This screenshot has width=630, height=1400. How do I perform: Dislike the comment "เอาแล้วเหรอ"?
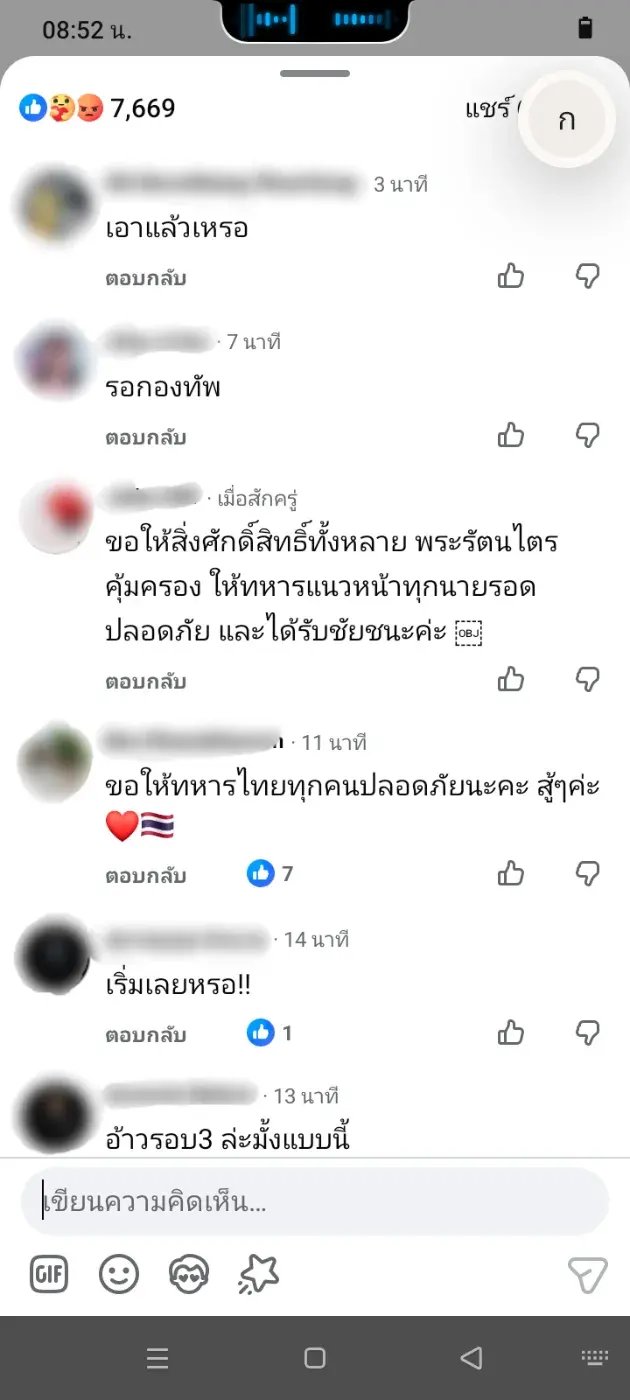coord(588,277)
